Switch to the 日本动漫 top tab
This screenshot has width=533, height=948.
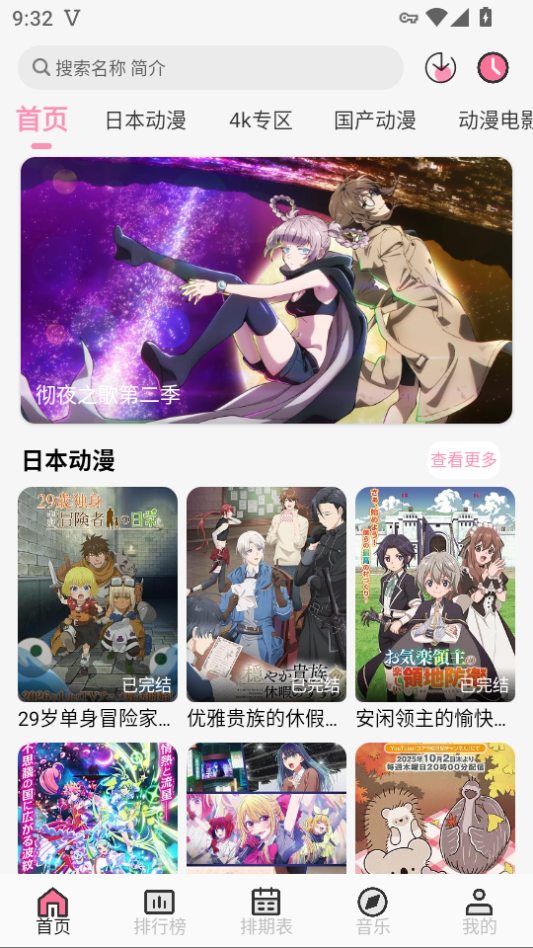tap(146, 120)
